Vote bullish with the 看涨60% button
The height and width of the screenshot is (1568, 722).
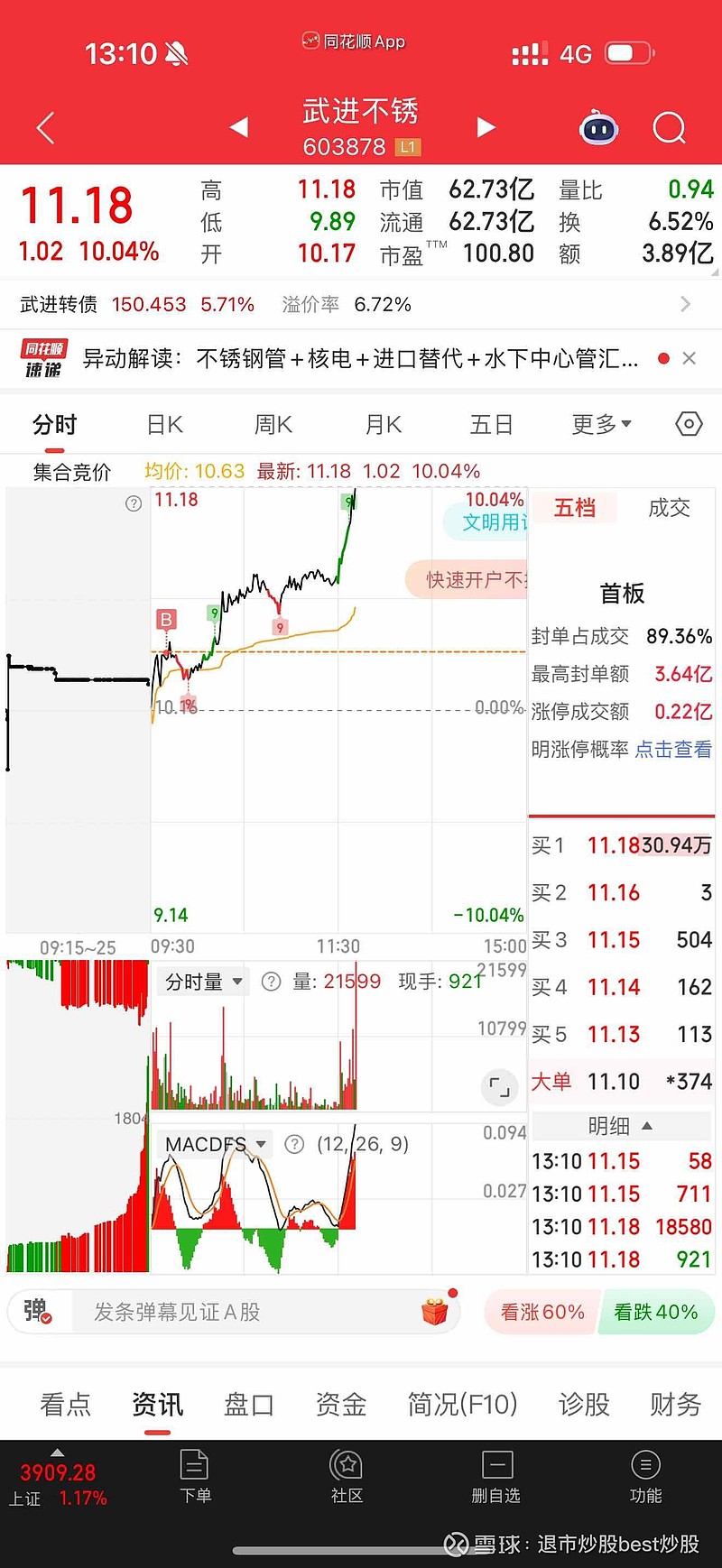click(x=541, y=1313)
